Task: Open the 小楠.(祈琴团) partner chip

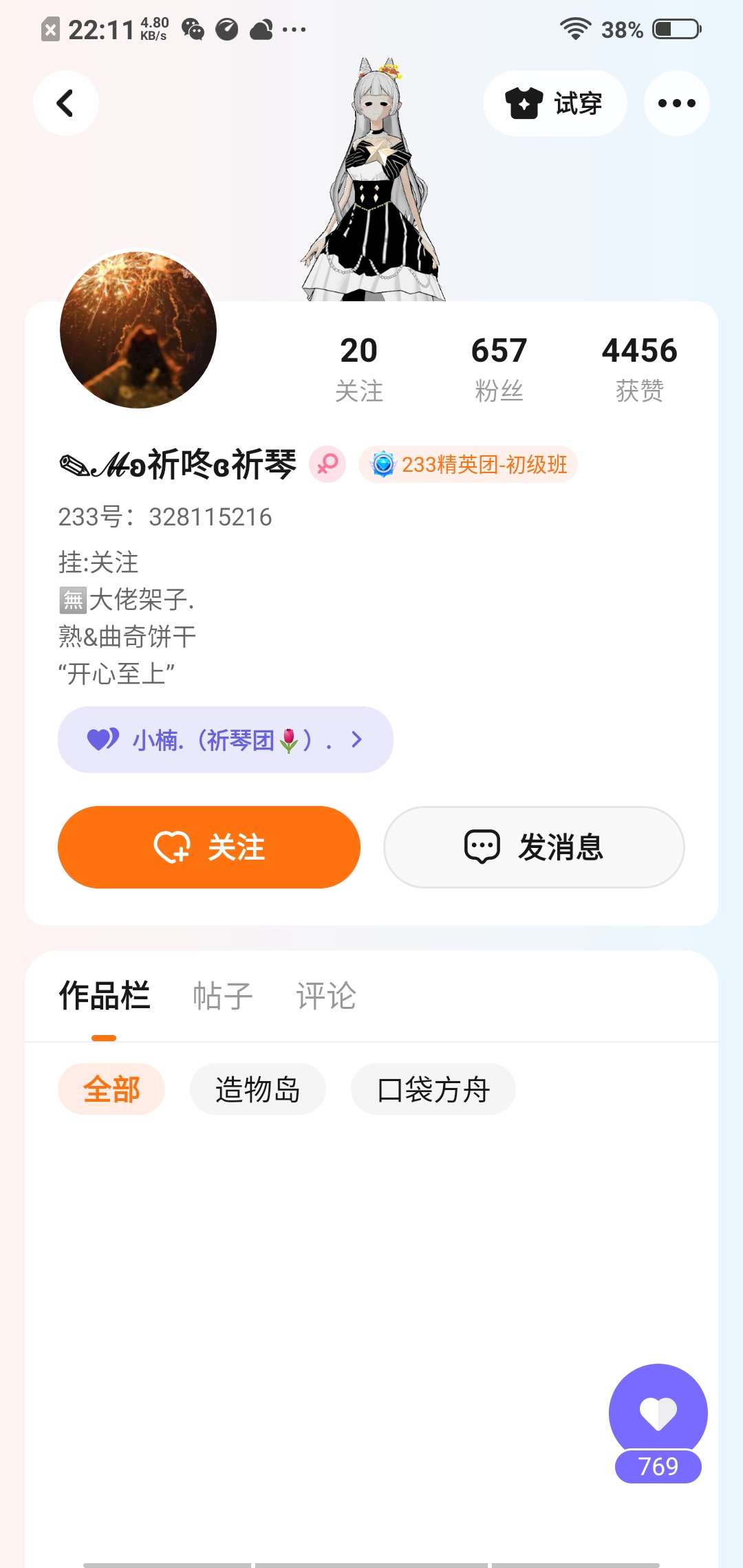Action: point(225,740)
